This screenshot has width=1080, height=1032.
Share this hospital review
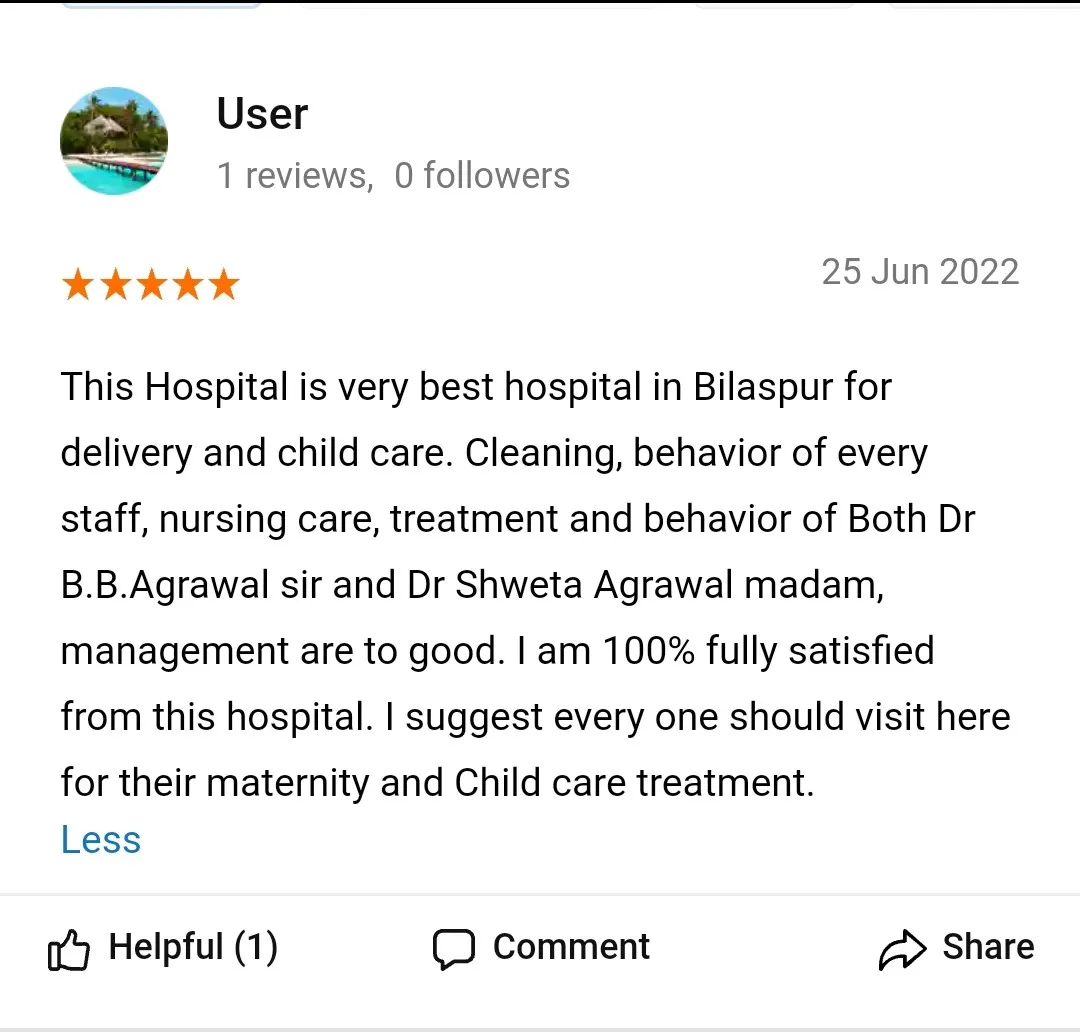pyautogui.click(x=956, y=947)
